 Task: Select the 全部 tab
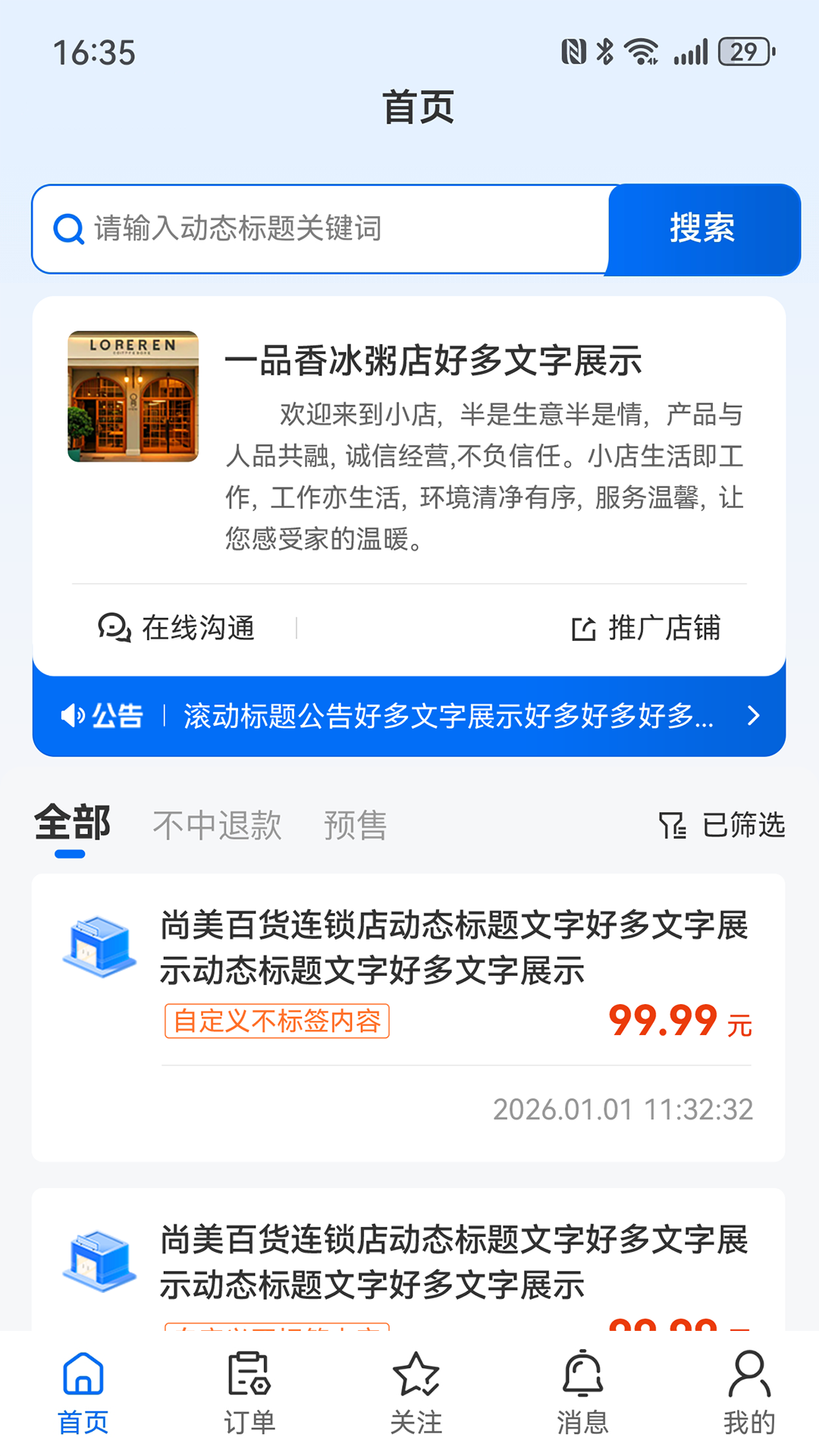tap(72, 824)
